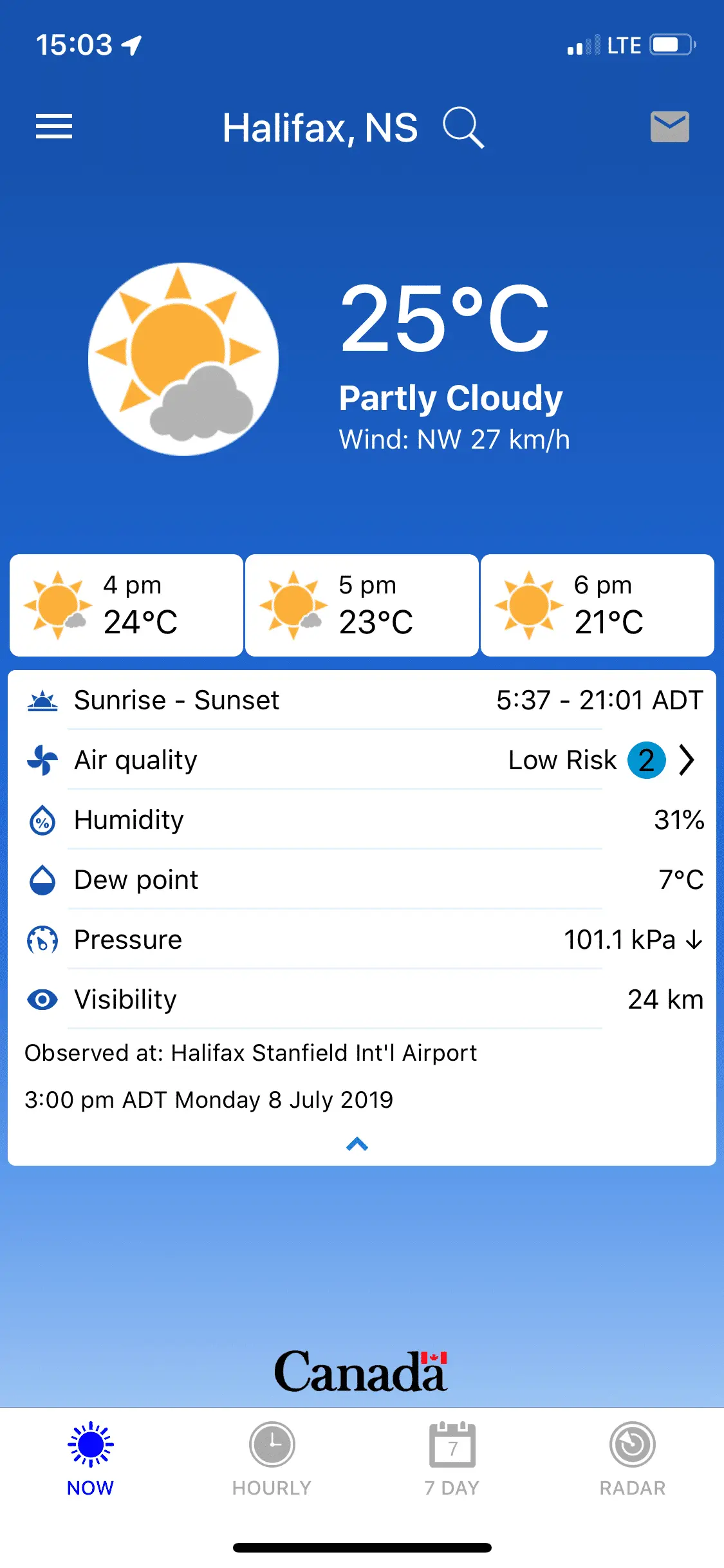
Task: Open the 4 pm forecast card
Action: pyautogui.click(x=127, y=605)
